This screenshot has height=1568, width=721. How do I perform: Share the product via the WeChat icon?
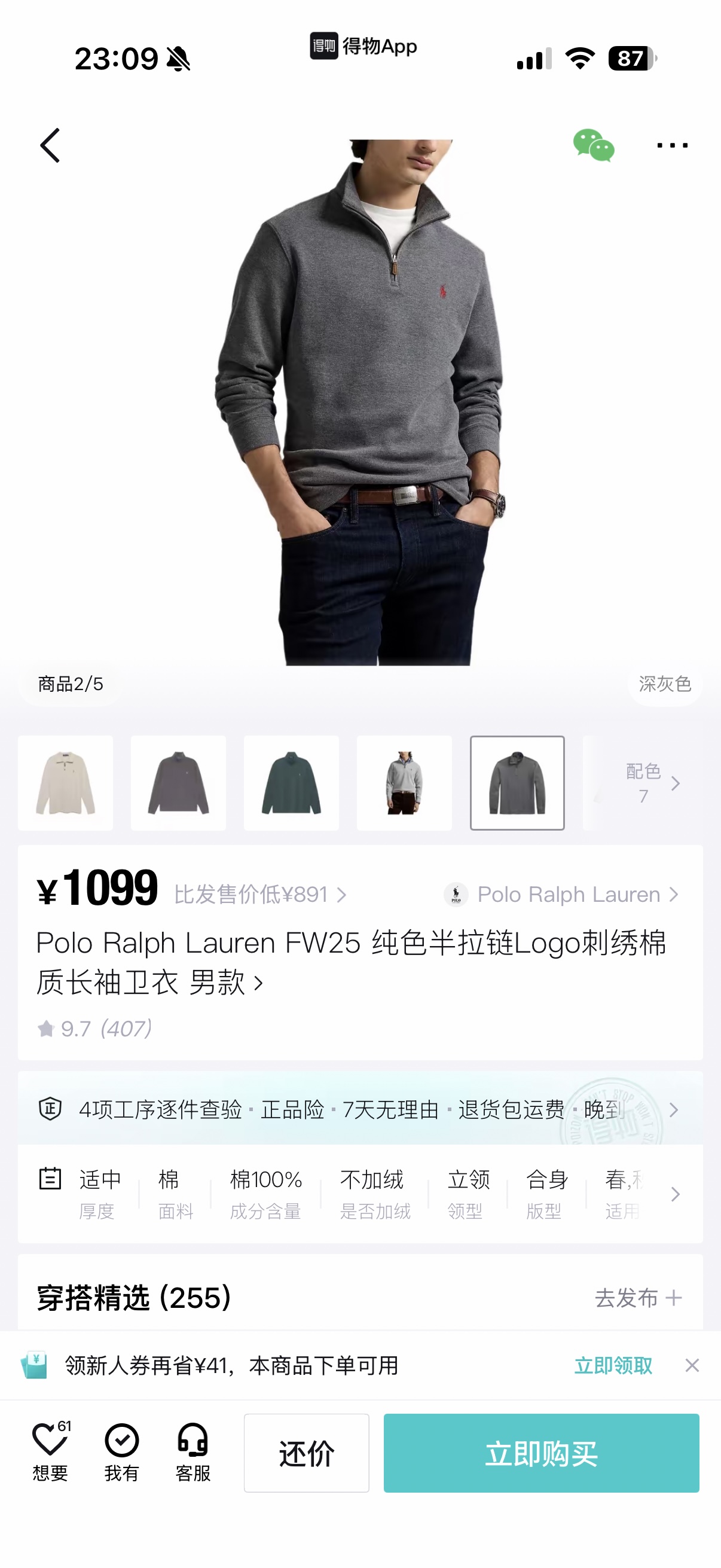point(593,145)
